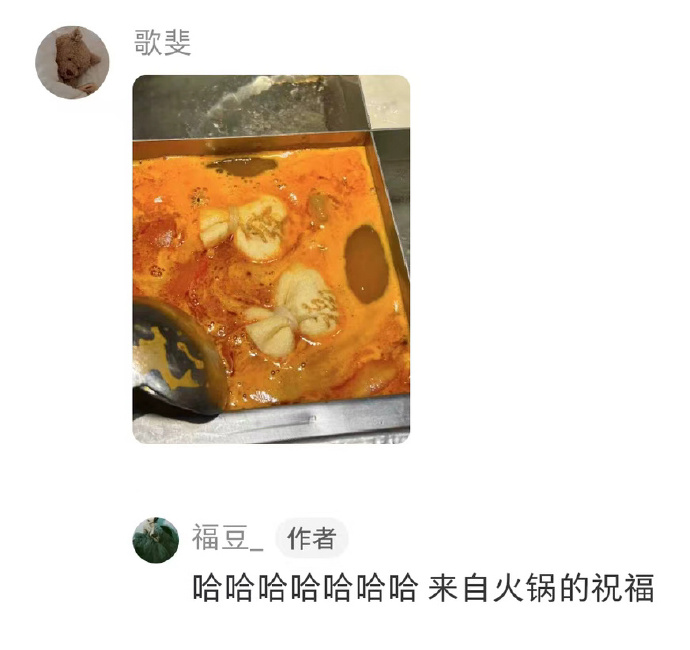
Task: Open 歌斐's bear profile avatar
Action: [72, 62]
